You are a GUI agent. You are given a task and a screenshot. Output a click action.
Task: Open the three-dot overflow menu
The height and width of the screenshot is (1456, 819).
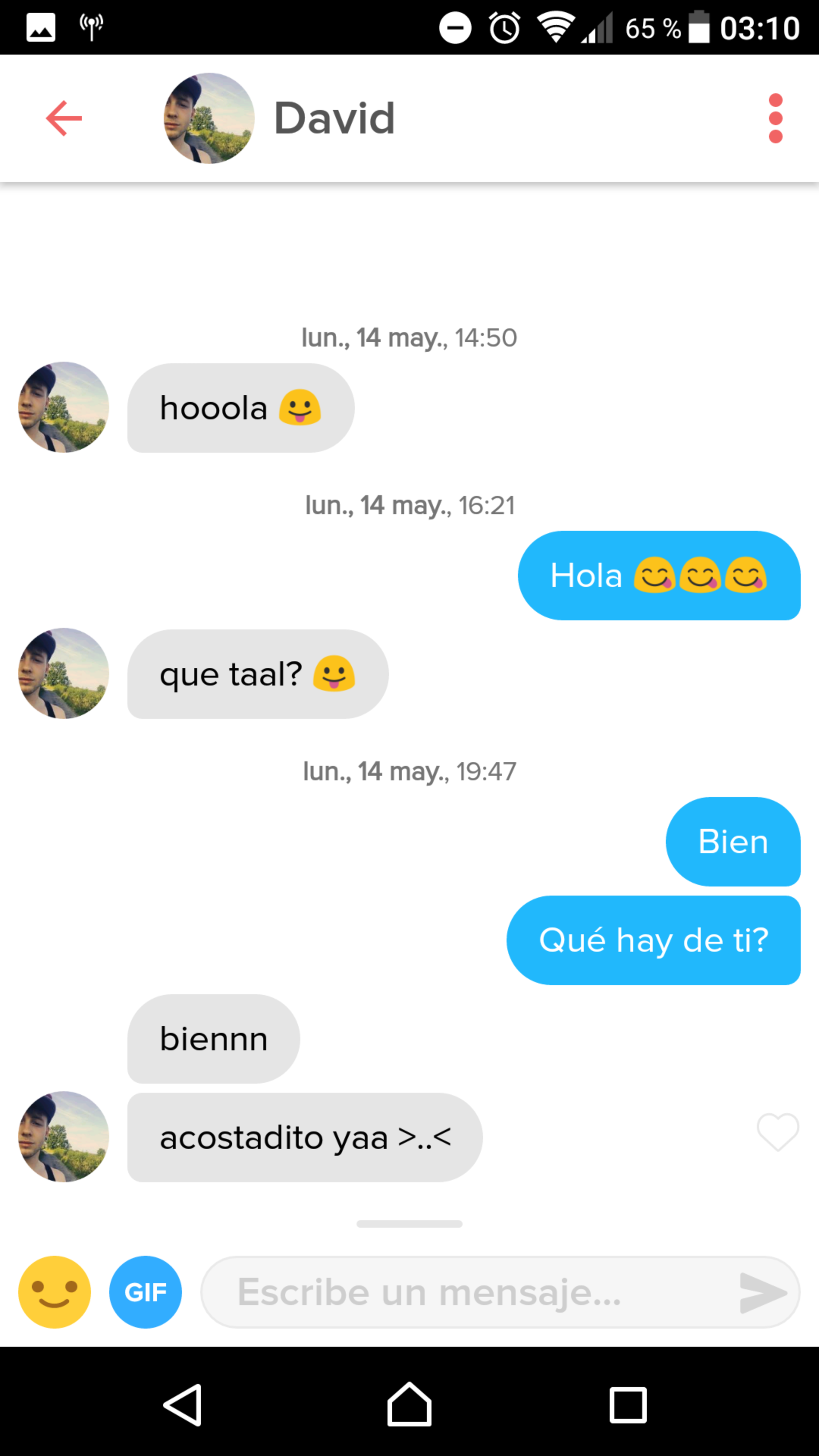coord(775,118)
